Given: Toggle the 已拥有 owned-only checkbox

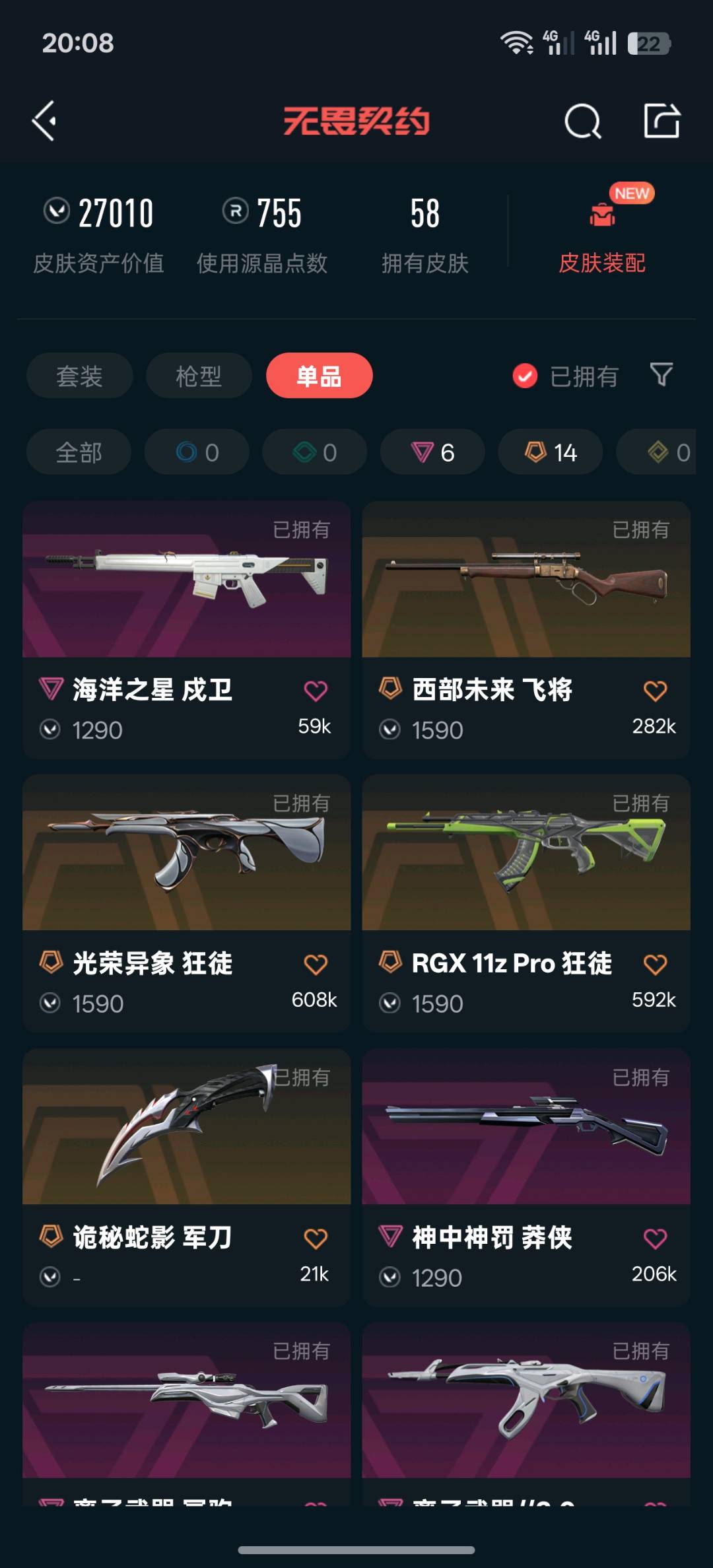Looking at the screenshot, I should click(526, 376).
